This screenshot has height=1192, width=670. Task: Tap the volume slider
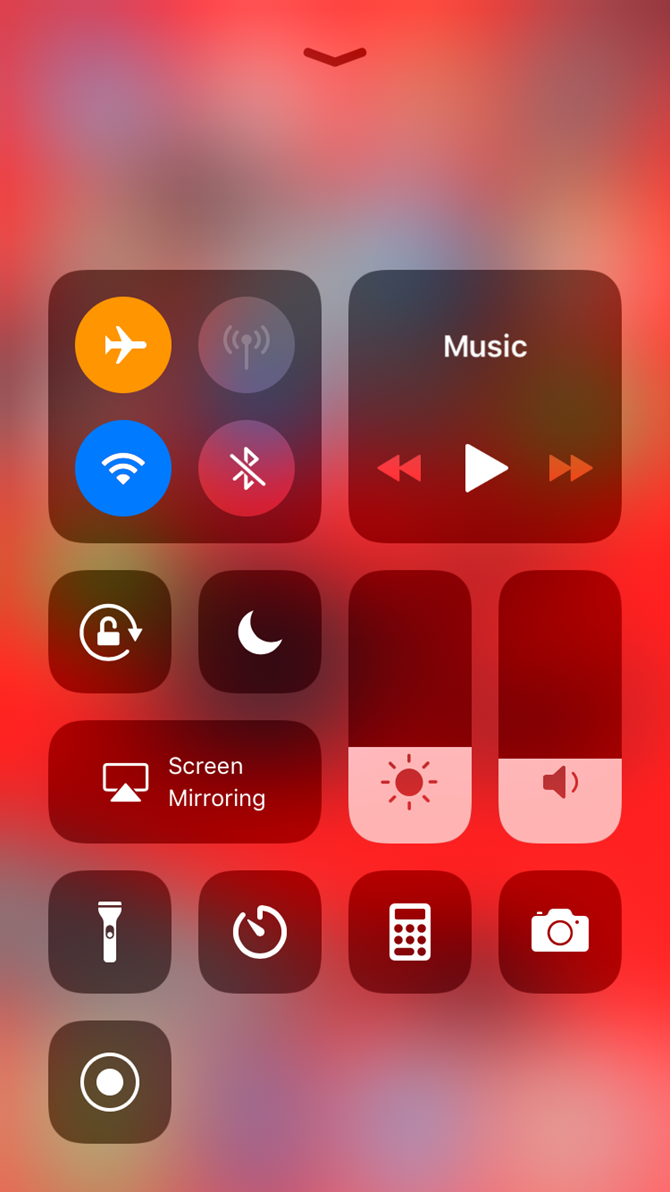click(x=560, y=706)
